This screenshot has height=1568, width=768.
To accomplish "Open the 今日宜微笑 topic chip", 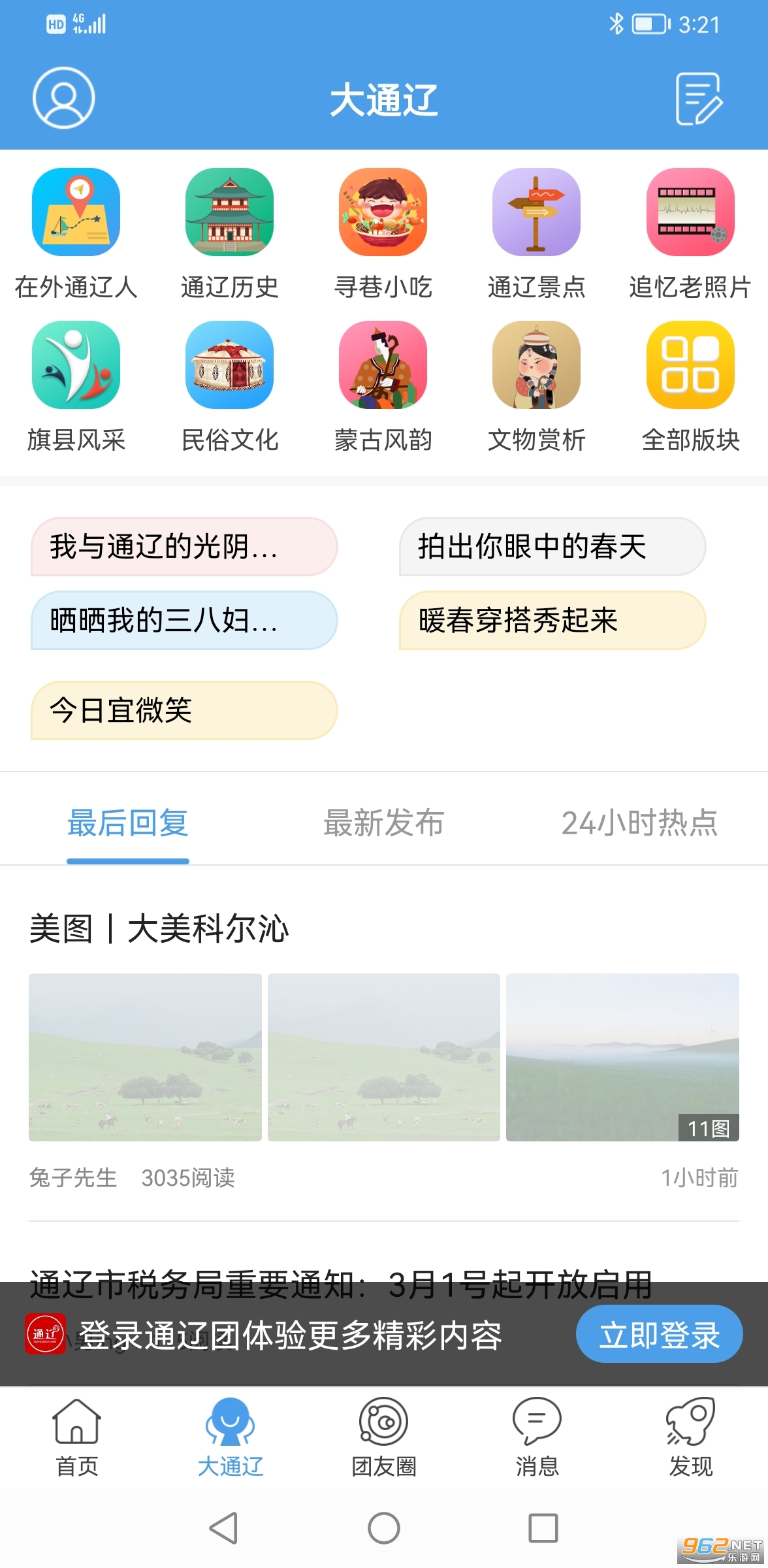I will [x=184, y=710].
